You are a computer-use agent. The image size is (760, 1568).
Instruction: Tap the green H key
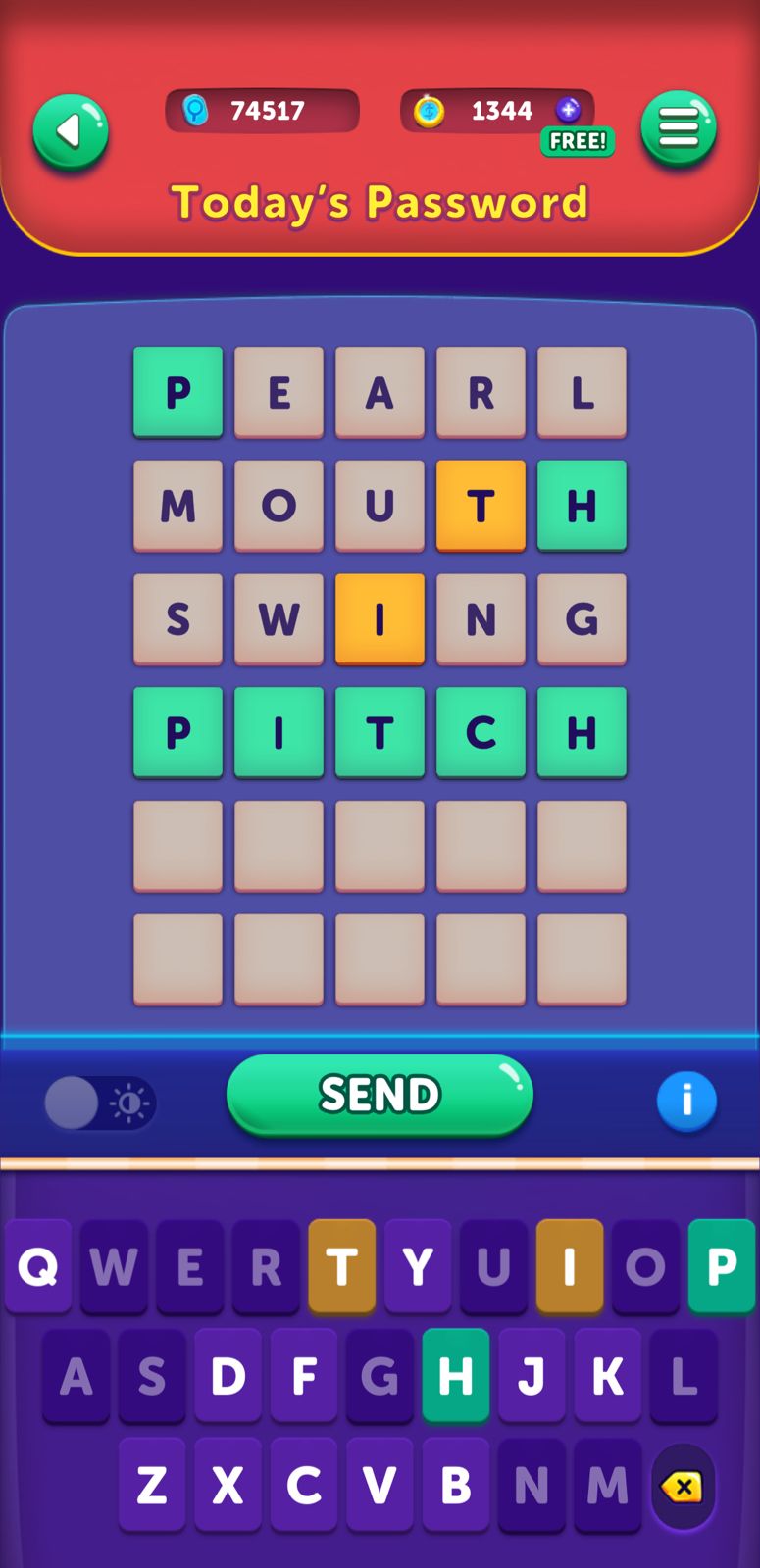pyautogui.click(x=455, y=1376)
